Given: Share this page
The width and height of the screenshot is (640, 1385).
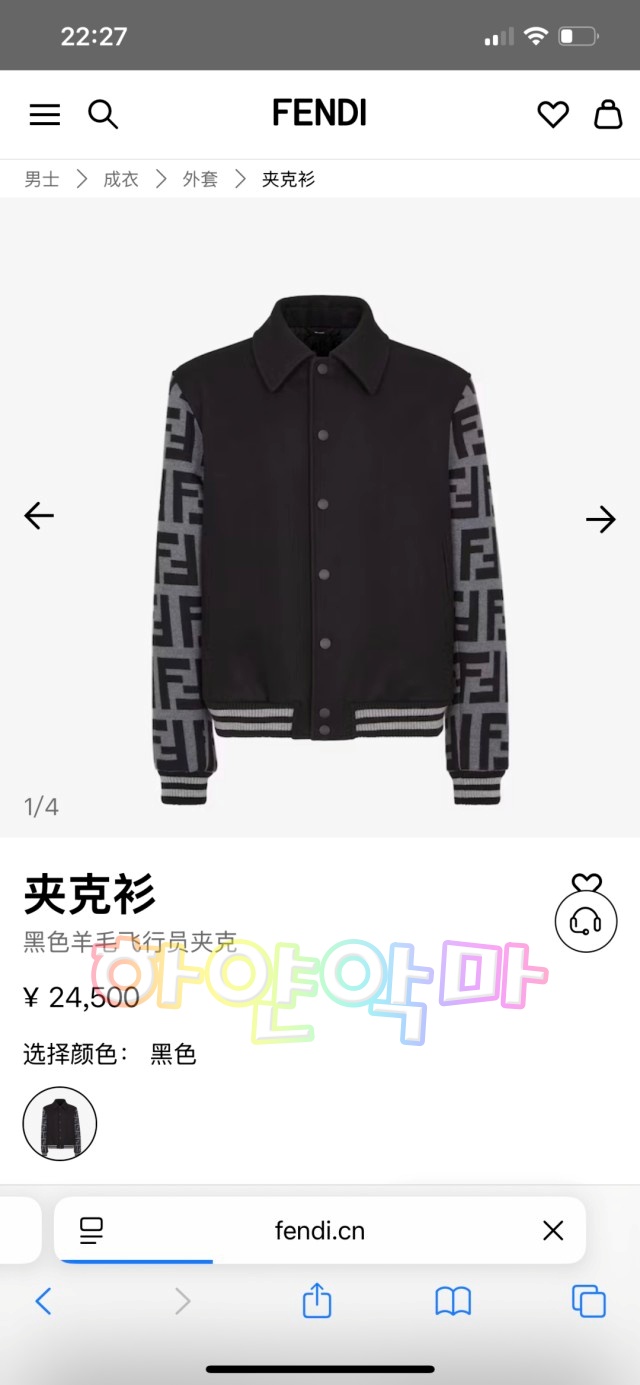Looking at the screenshot, I should pos(317,1301).
